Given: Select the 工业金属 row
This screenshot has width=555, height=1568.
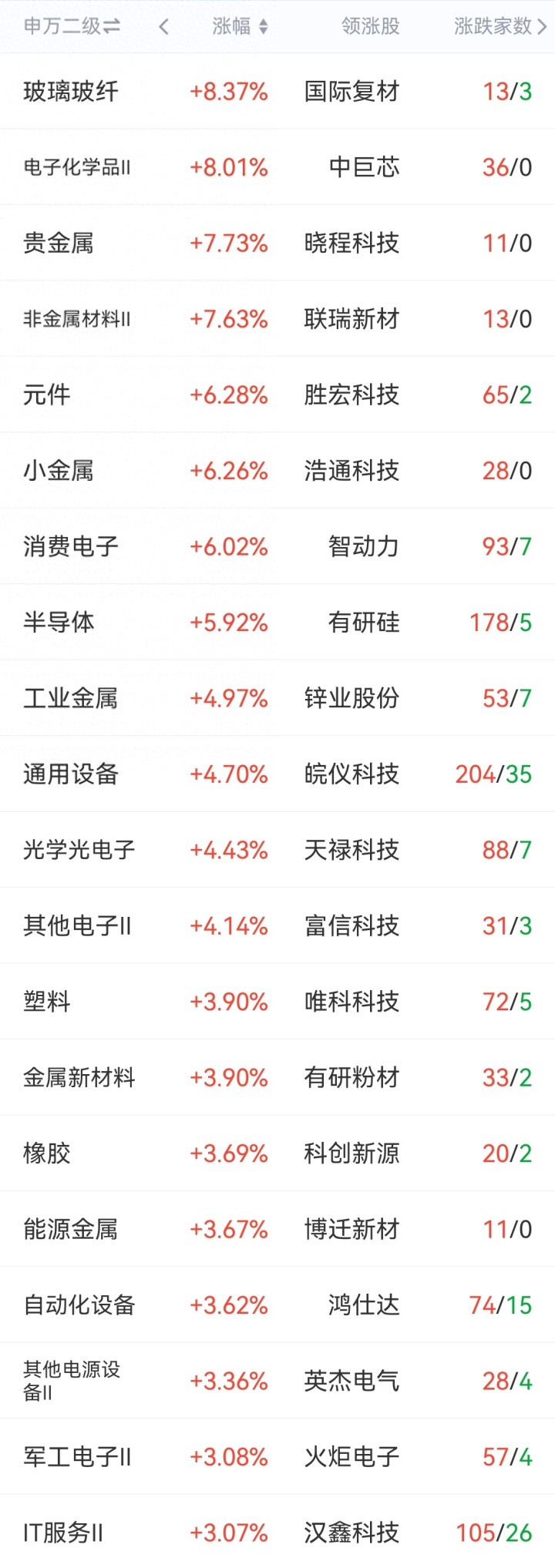Looking at the screenshot, I should [277, 698].
